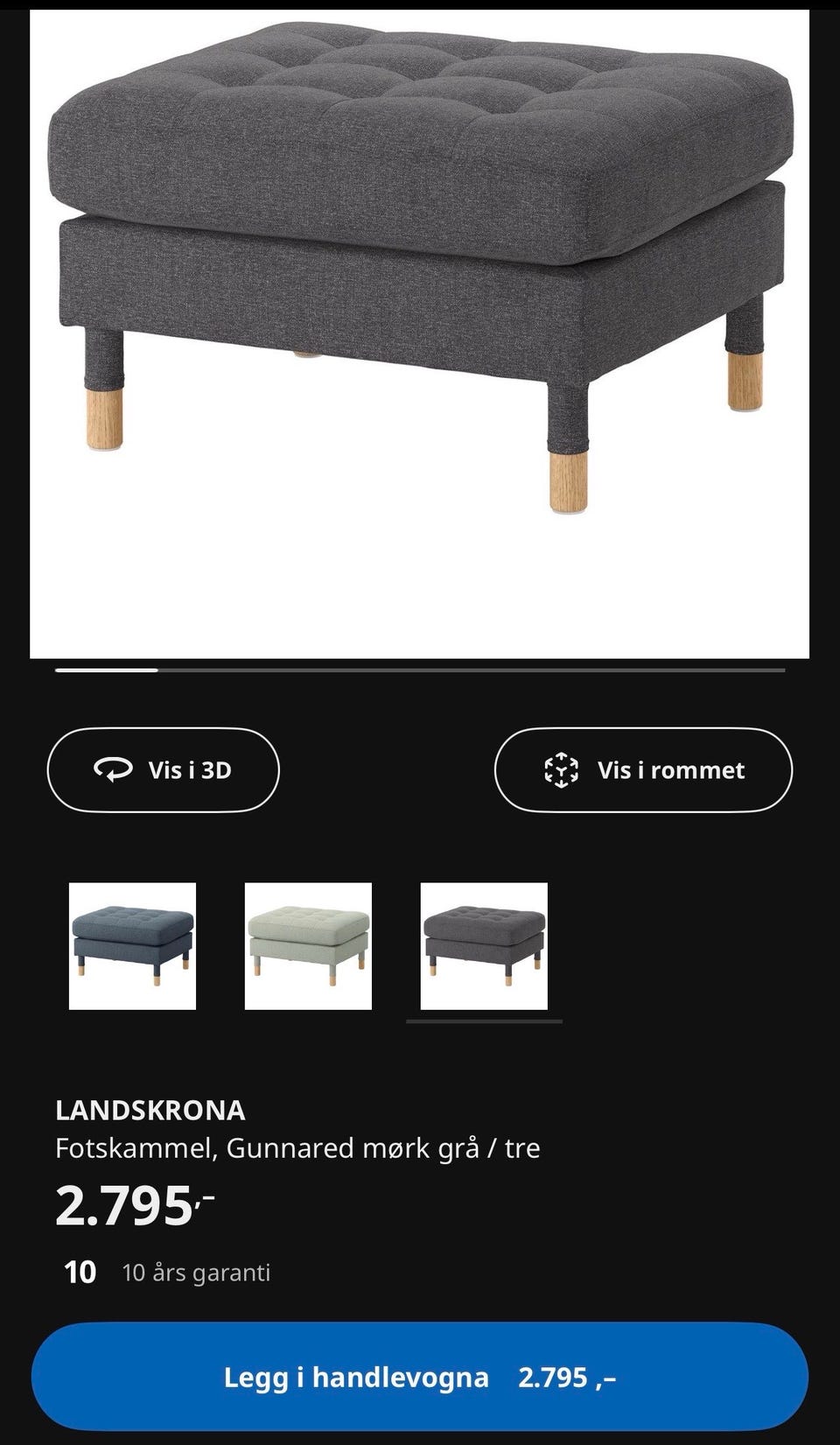The image size is (840, 1445).
Task: Click the image carousel progress indicator
Action: [420, 671]
